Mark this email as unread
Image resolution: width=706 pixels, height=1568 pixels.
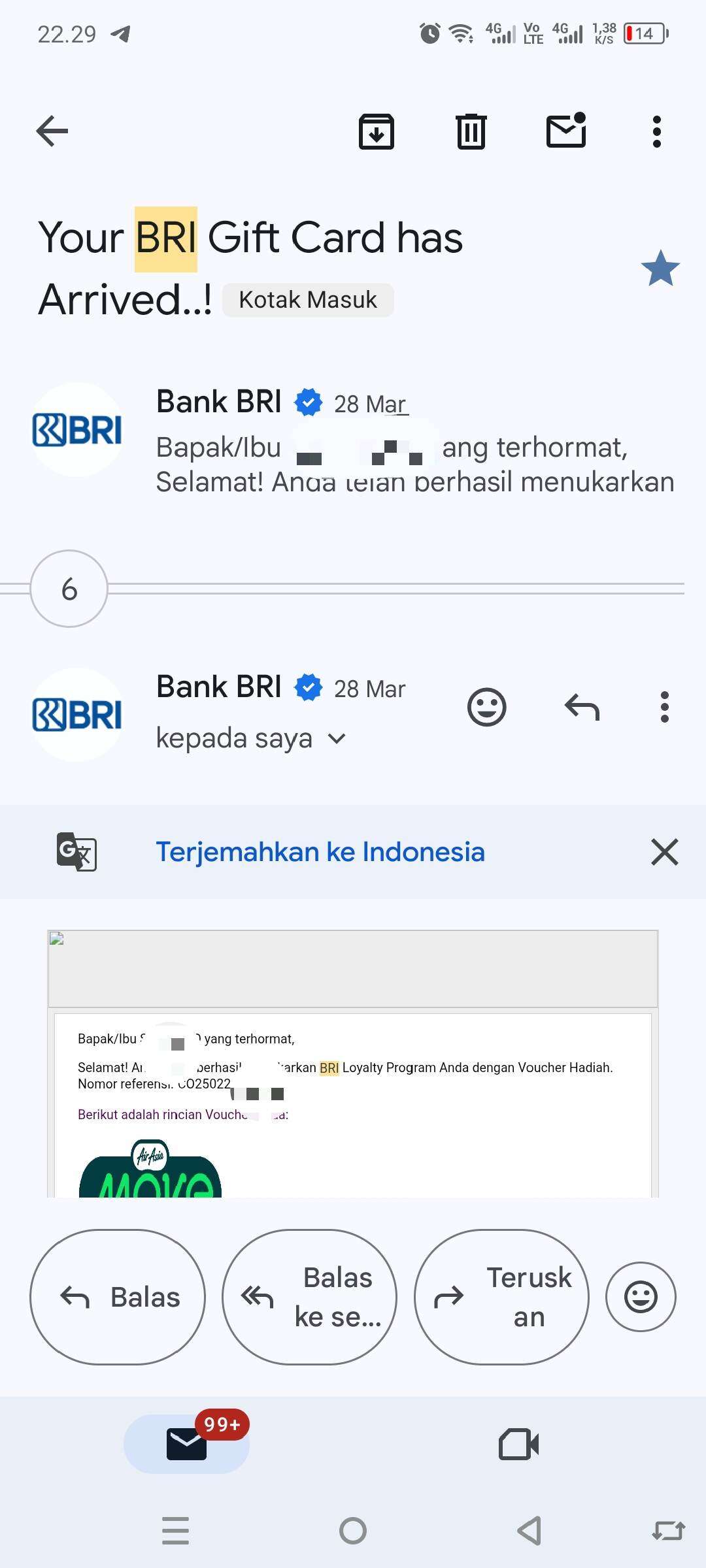click(566, 130)
